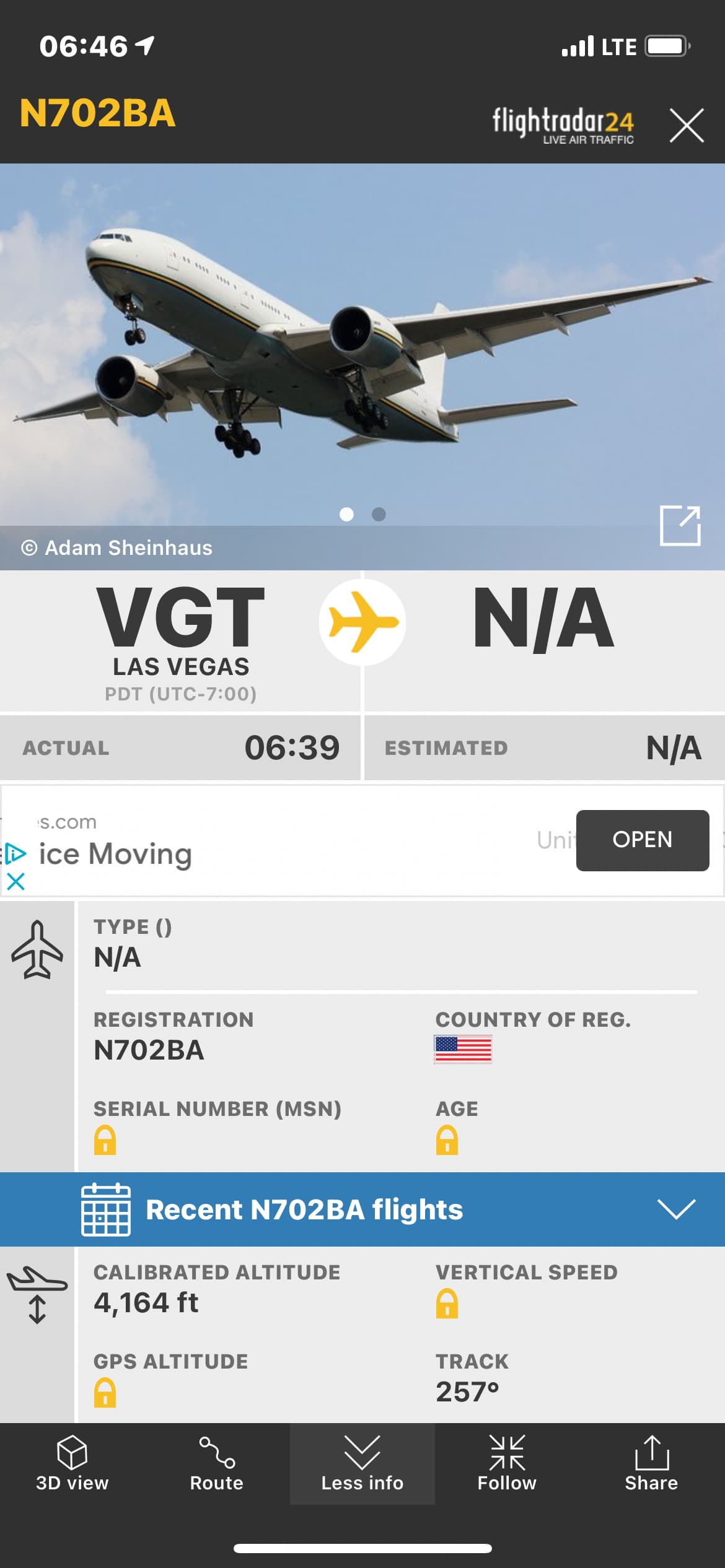
Task: Follow this aircraft on the map
Action: click(x=506, y=1463)
